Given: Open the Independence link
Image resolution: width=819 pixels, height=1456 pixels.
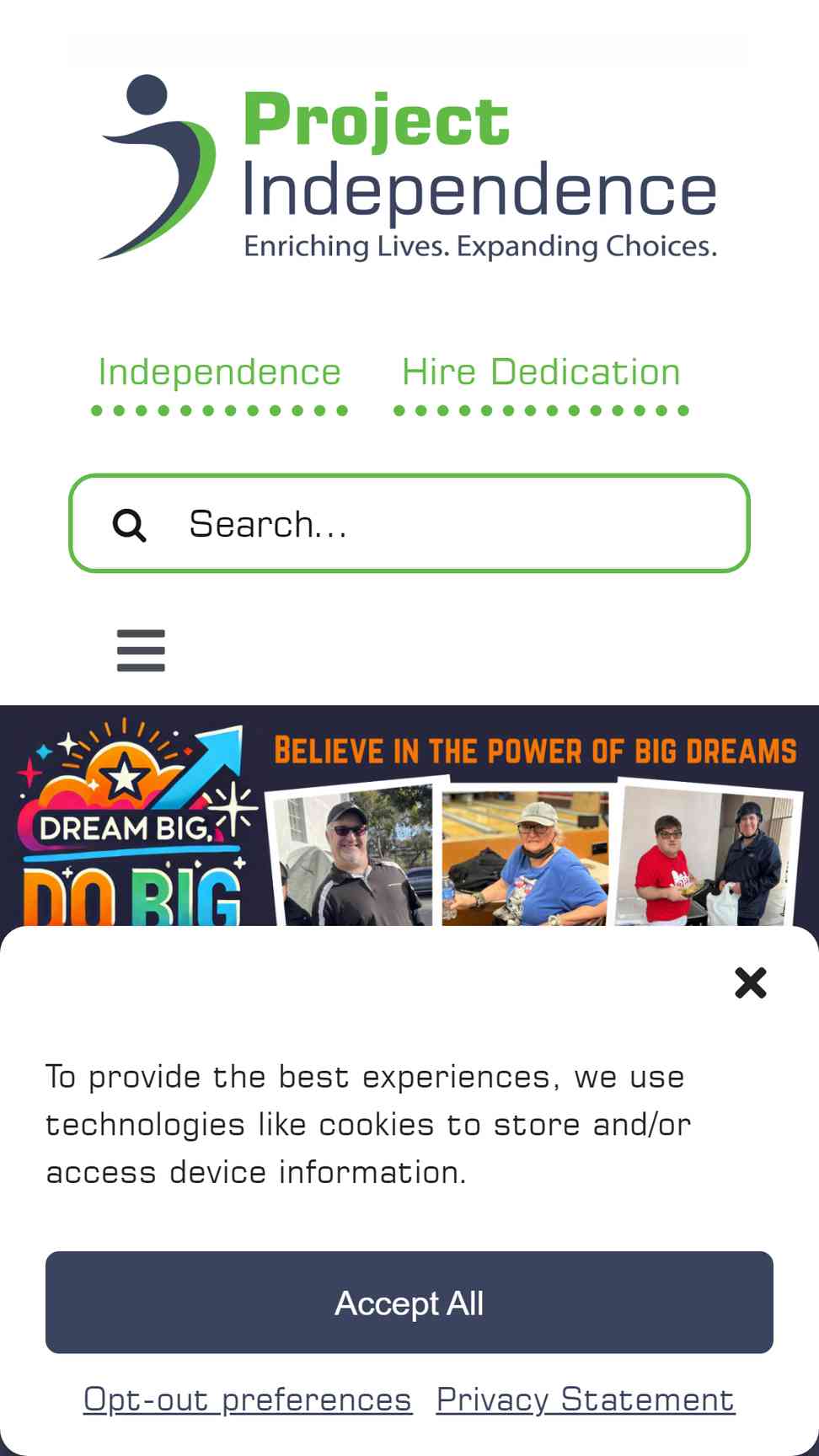Looking at the screenshot, I should 219,372.
